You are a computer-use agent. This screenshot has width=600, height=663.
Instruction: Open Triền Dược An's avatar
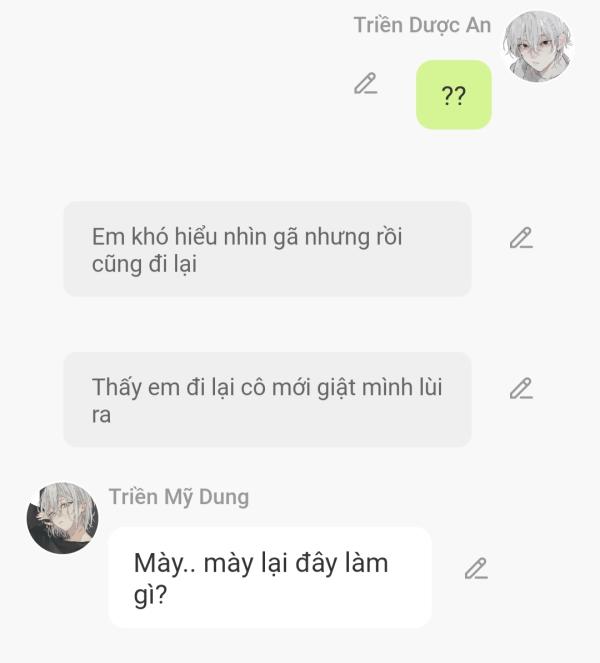(x=537, y=47)
